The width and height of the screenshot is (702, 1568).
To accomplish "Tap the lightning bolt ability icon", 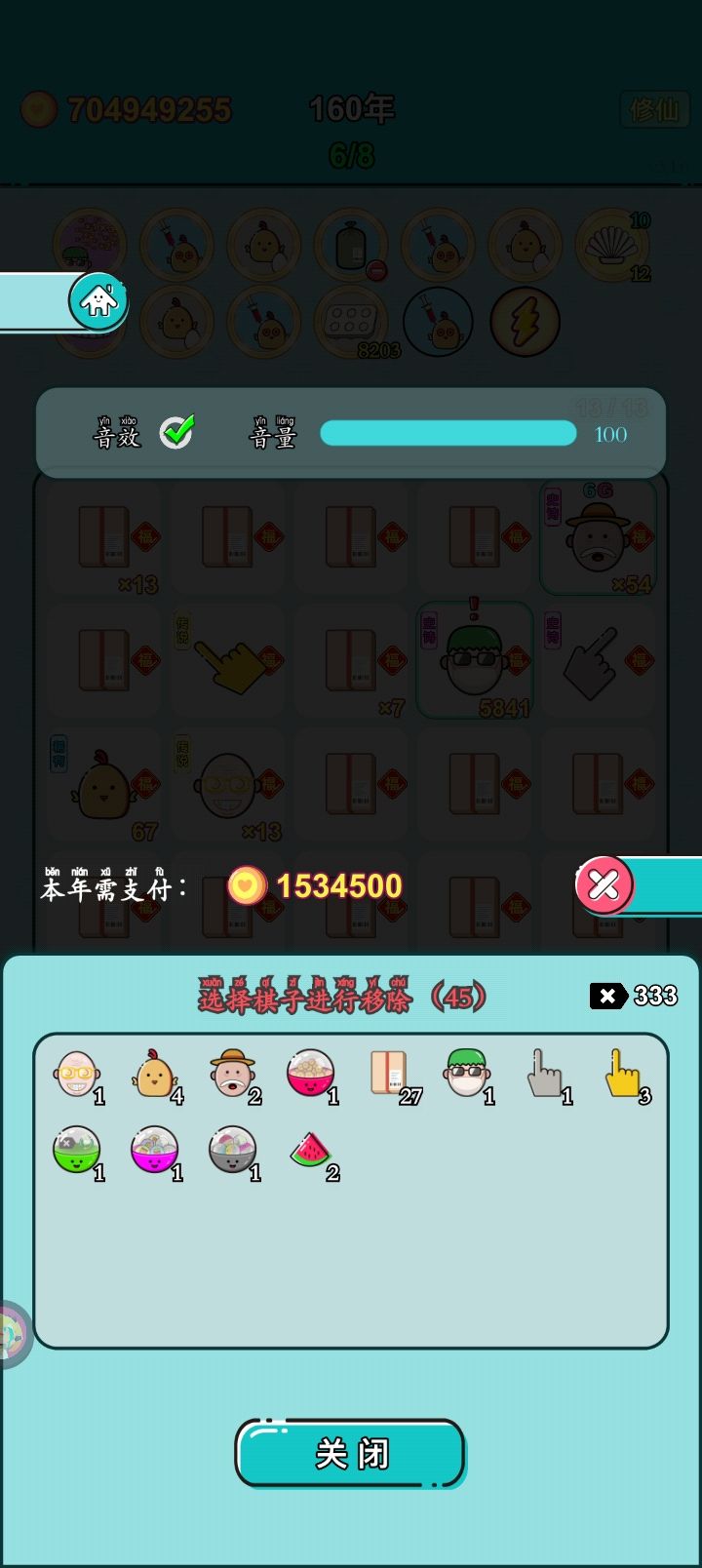I will point(524,322).
